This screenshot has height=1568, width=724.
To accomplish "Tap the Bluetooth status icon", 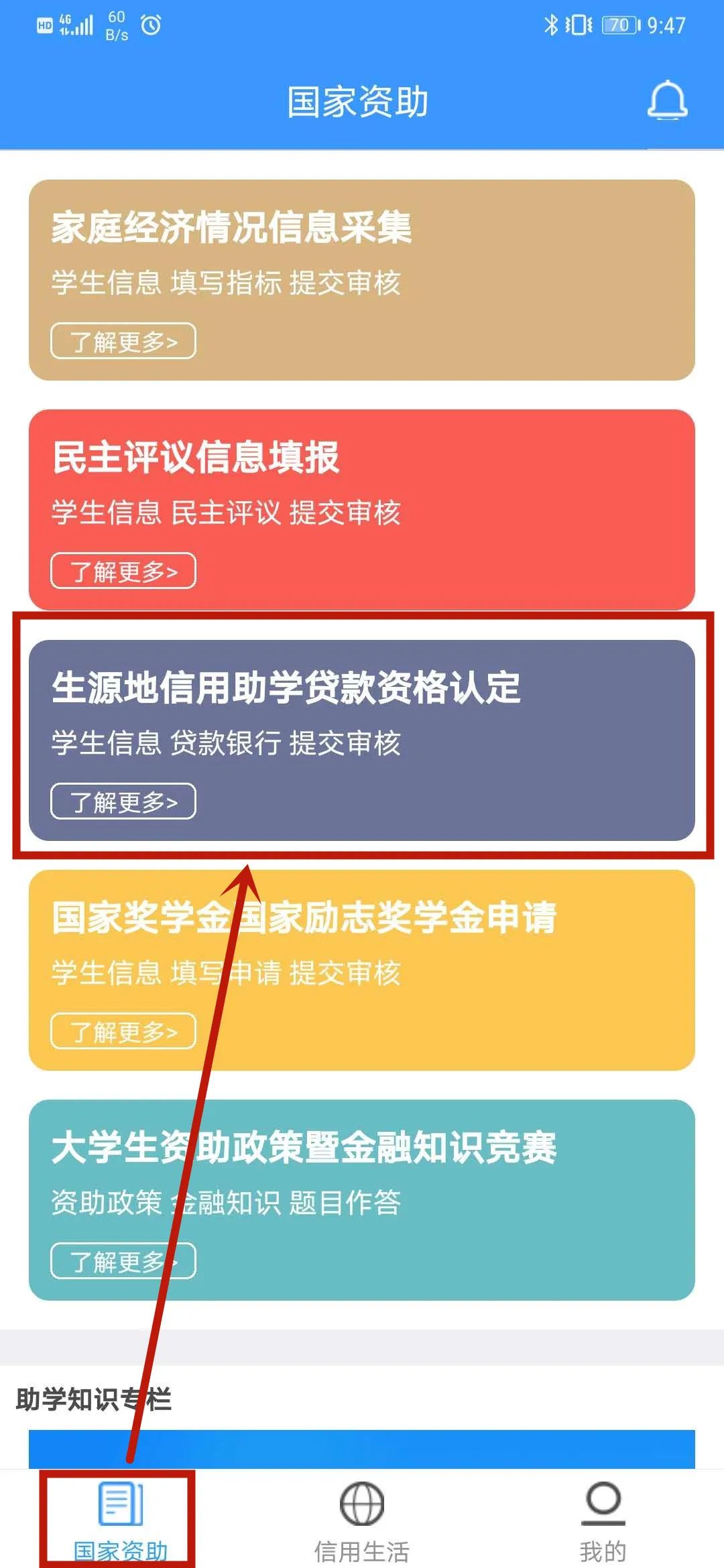I will [551, 24].
